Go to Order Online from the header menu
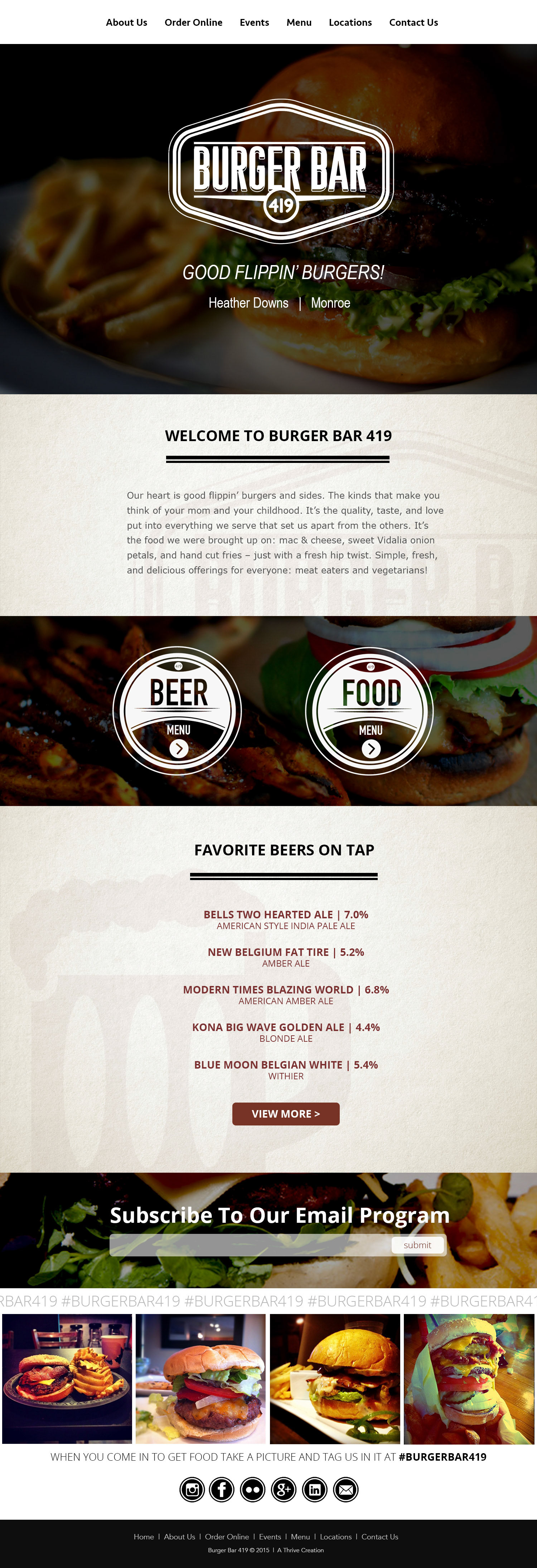The image size is (537, 1568). click(193, 23)
